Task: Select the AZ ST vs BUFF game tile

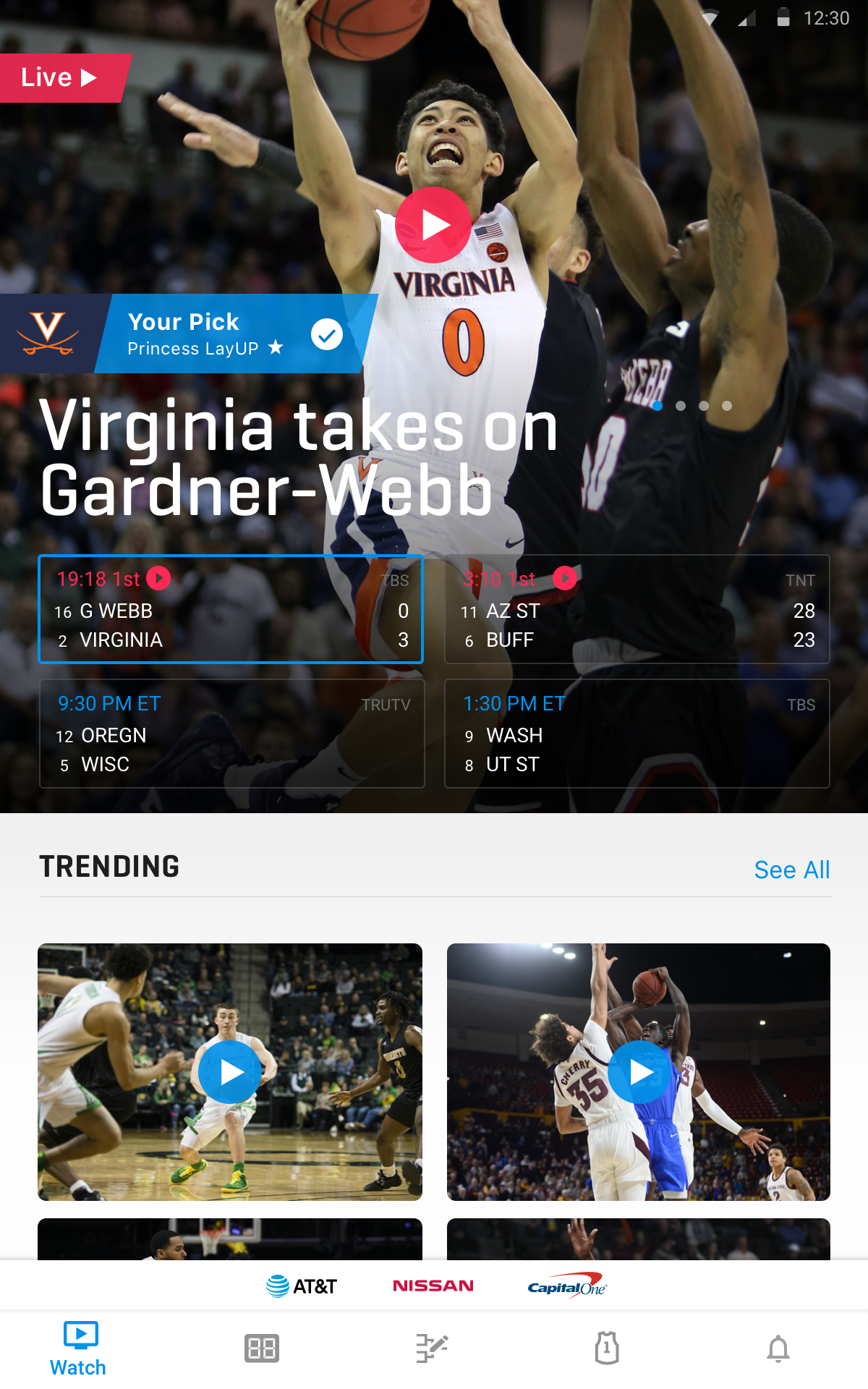Action: click(x=635, y=609)
